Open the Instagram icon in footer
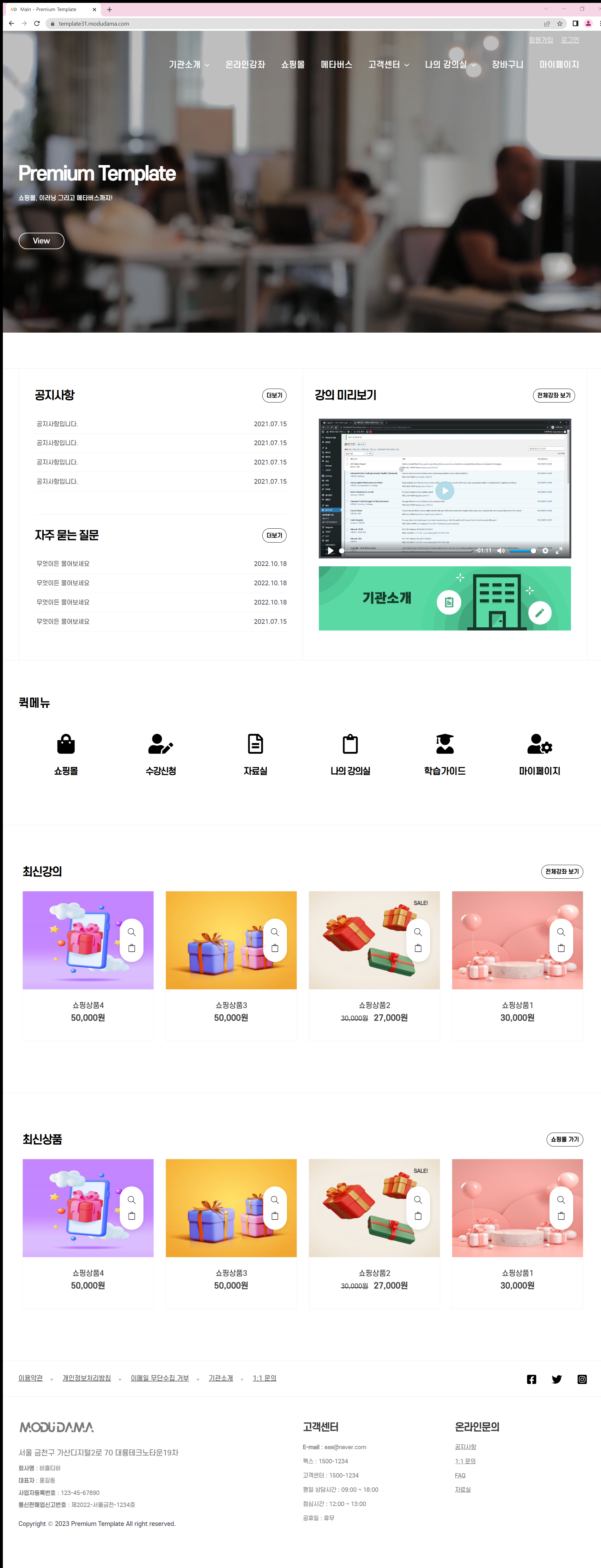 [x=581, y=1379]
